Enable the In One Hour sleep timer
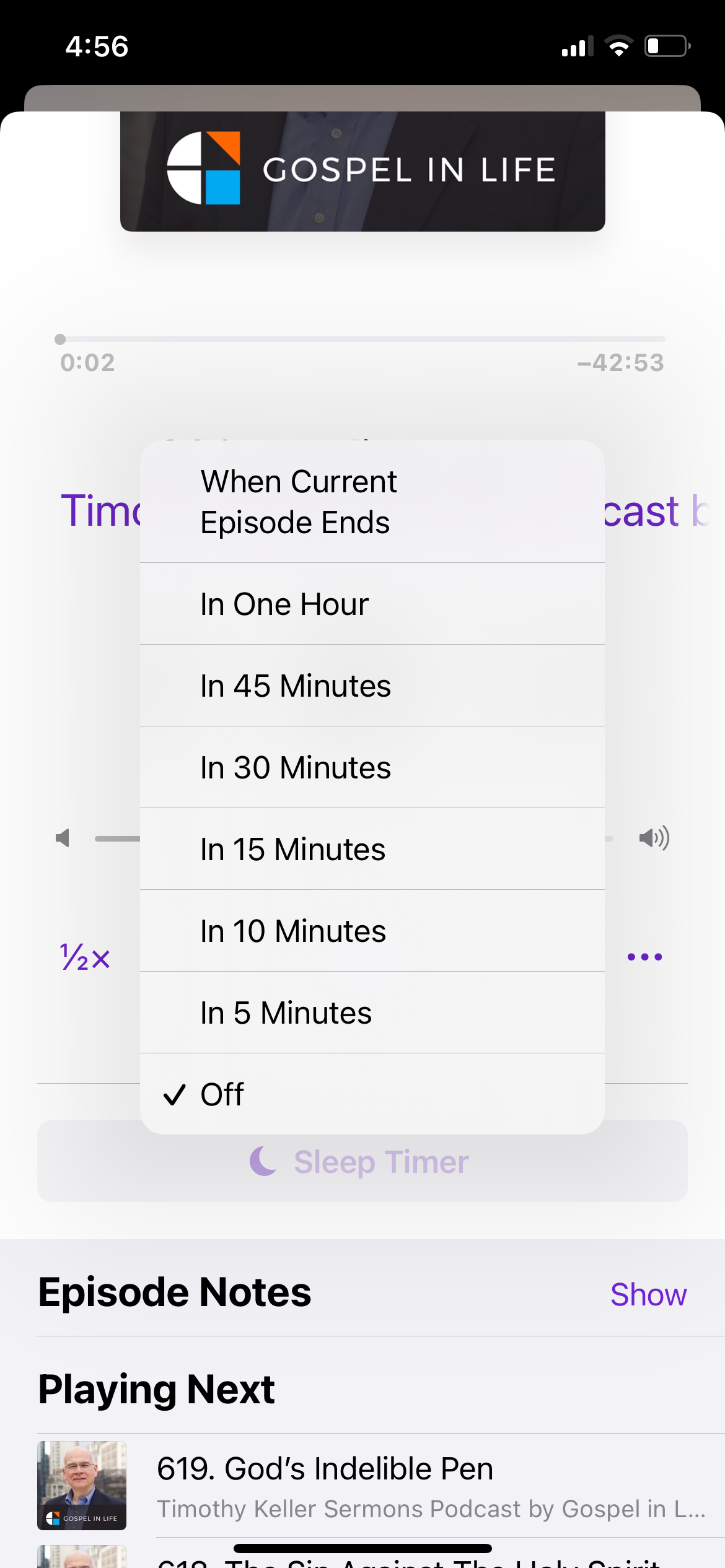The image size is (725, 1568). coord(372,603)
